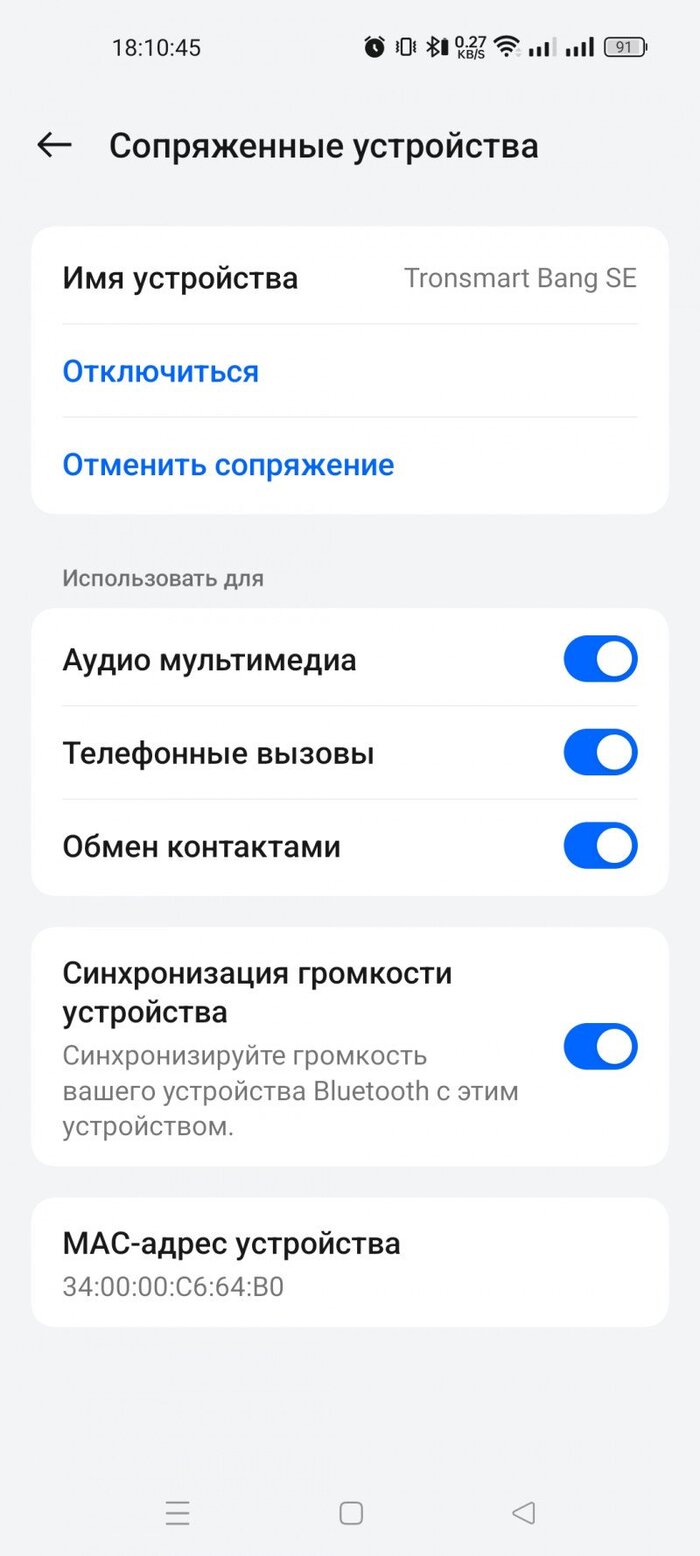Select Отменить сопряжение to unpair
Viewport: 700px width, 1556px height.
click(x=228, y=465)
